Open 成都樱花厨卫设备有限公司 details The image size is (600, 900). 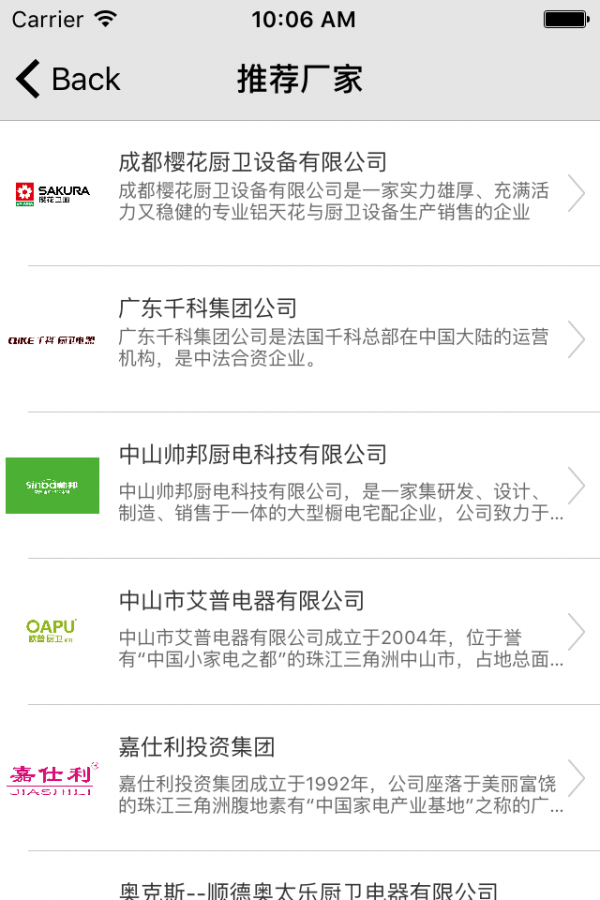click(300, 192)
